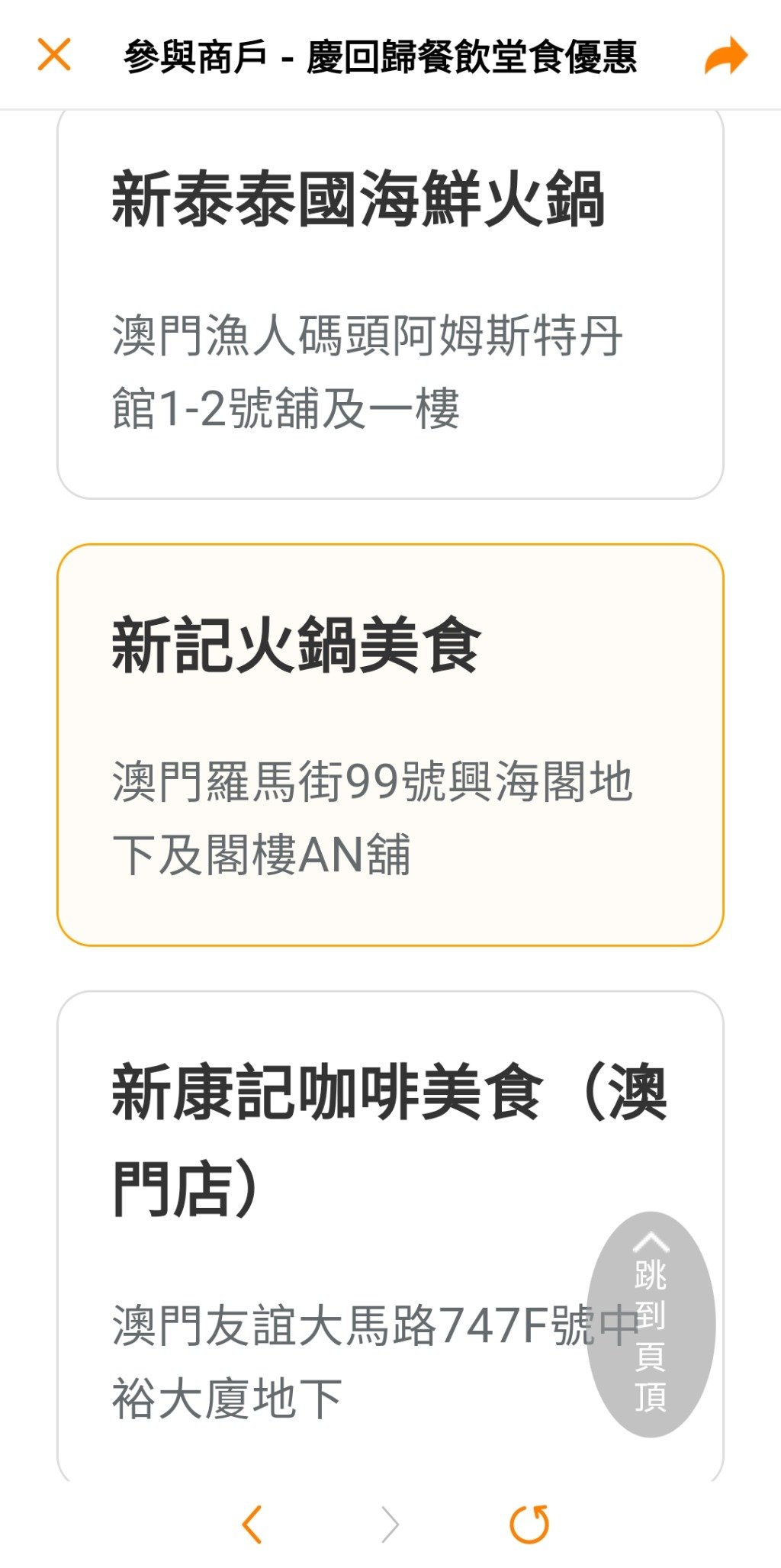
Task: Open 新記火鍋美食 merchant card
Action: click(390, 745)
